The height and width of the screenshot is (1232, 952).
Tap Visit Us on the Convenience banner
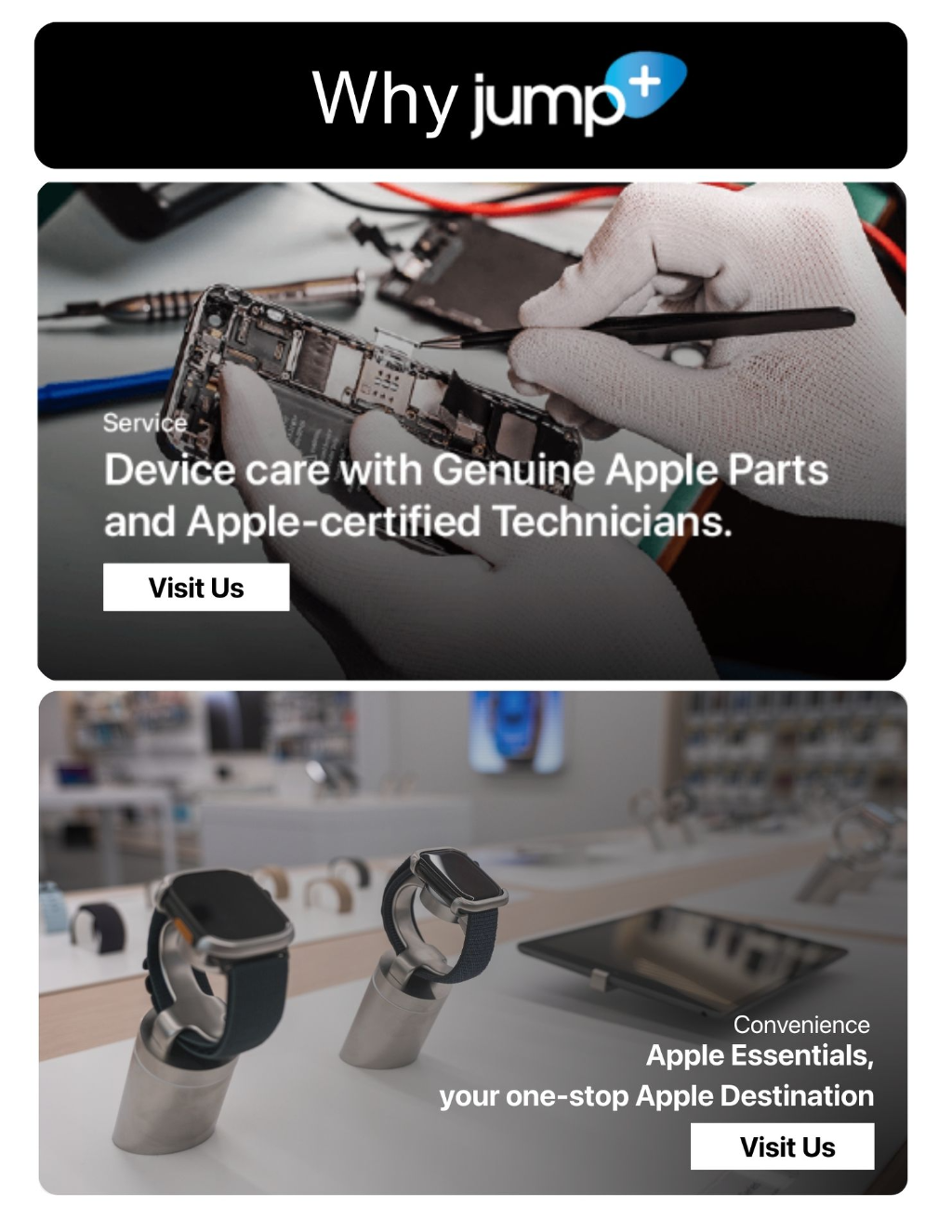click(782, 1146)
